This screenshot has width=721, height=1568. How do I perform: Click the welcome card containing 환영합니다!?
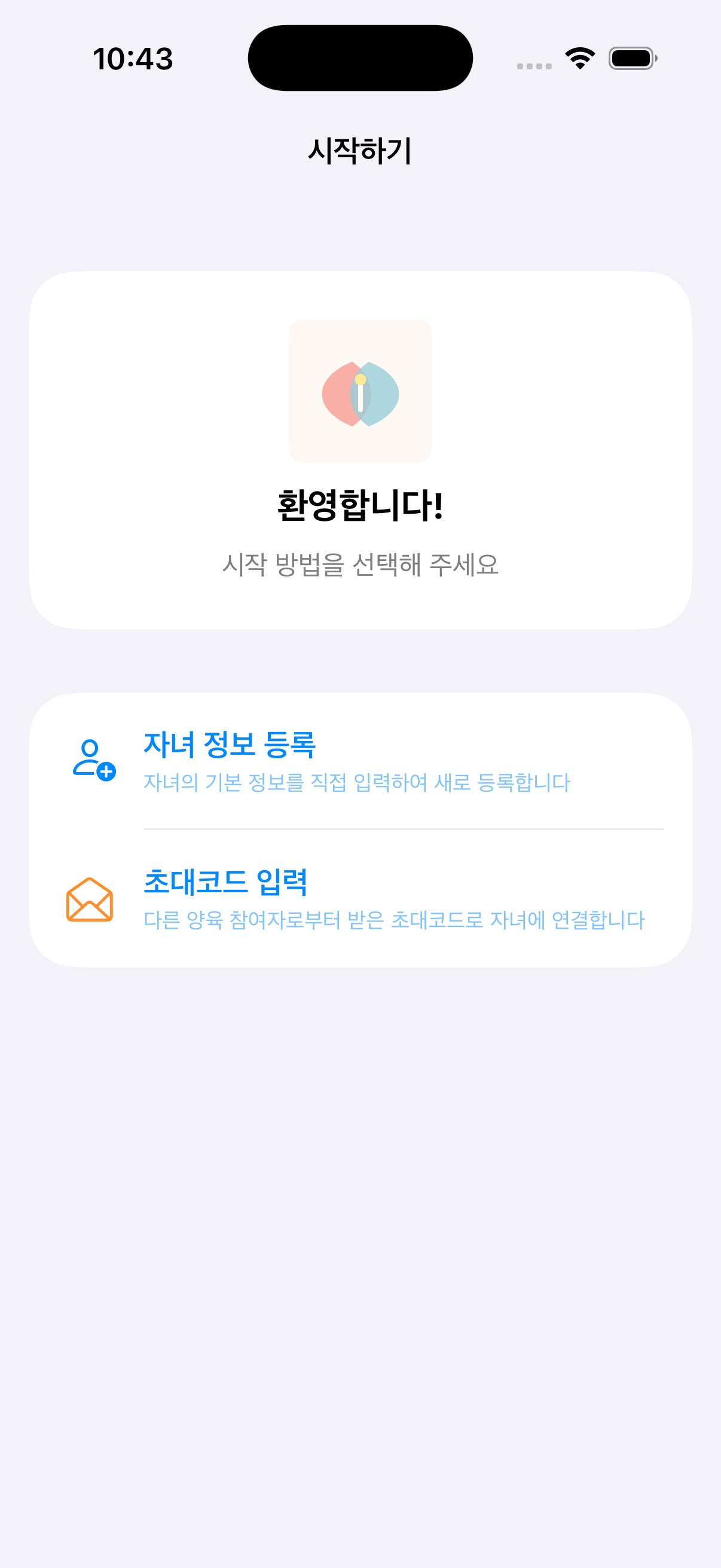click(x=361, y=450)
